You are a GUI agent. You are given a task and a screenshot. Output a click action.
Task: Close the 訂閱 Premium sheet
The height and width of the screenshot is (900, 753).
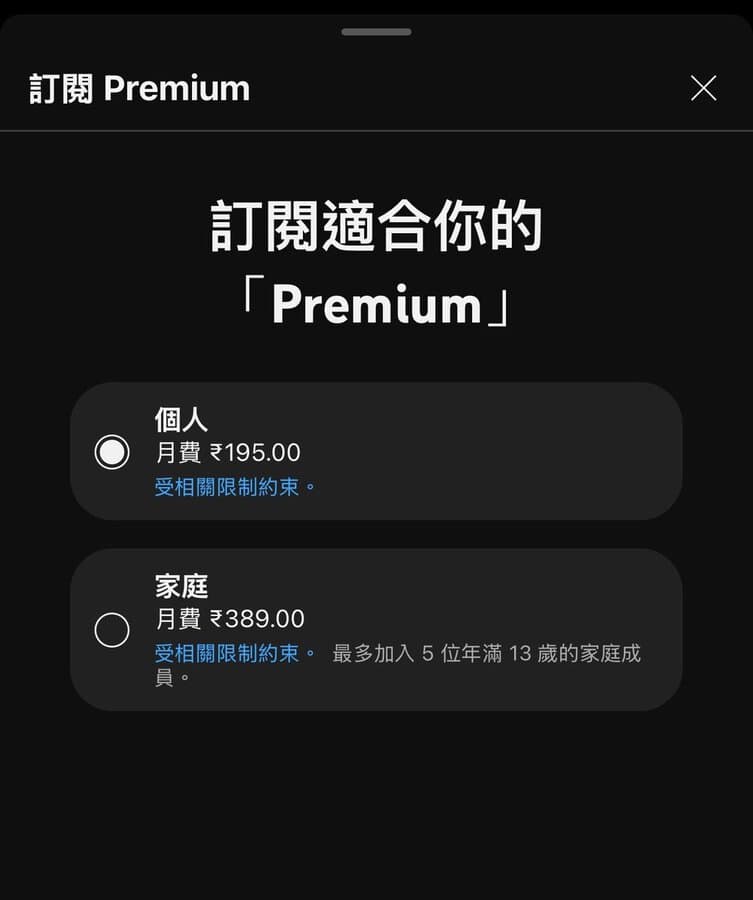(703, 88)
